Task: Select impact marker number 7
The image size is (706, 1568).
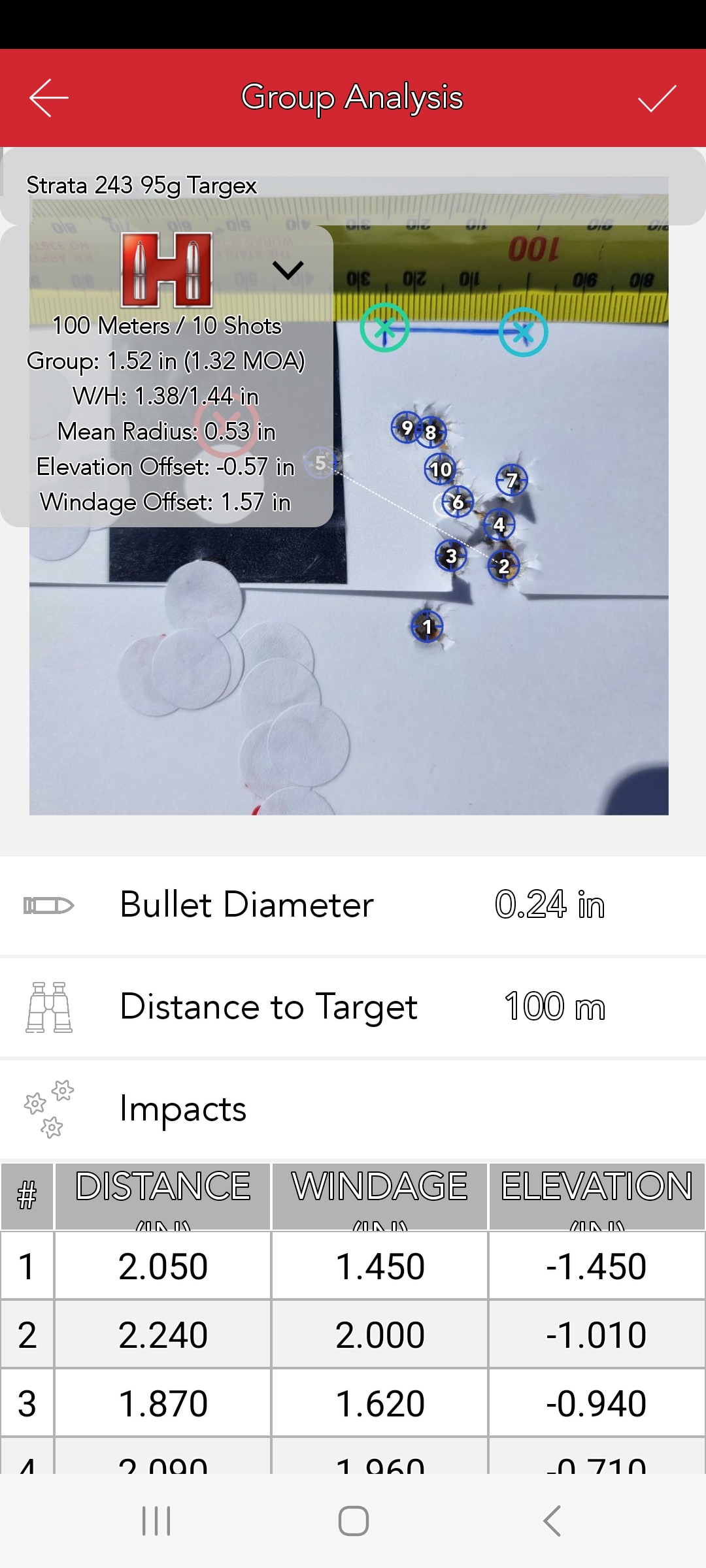Action: coord(512,481)
